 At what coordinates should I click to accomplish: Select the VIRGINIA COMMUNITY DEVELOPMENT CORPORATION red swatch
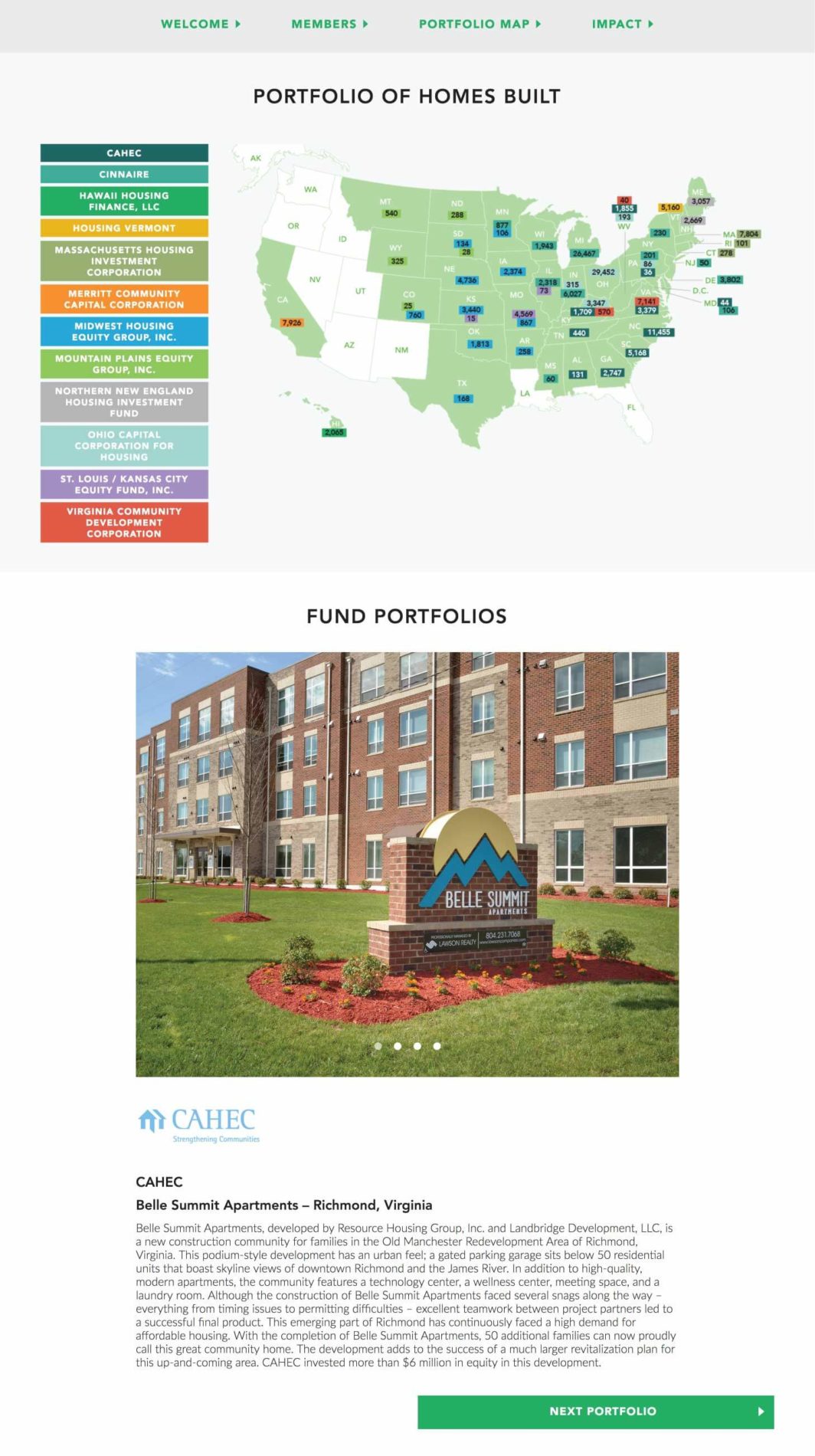124,522
